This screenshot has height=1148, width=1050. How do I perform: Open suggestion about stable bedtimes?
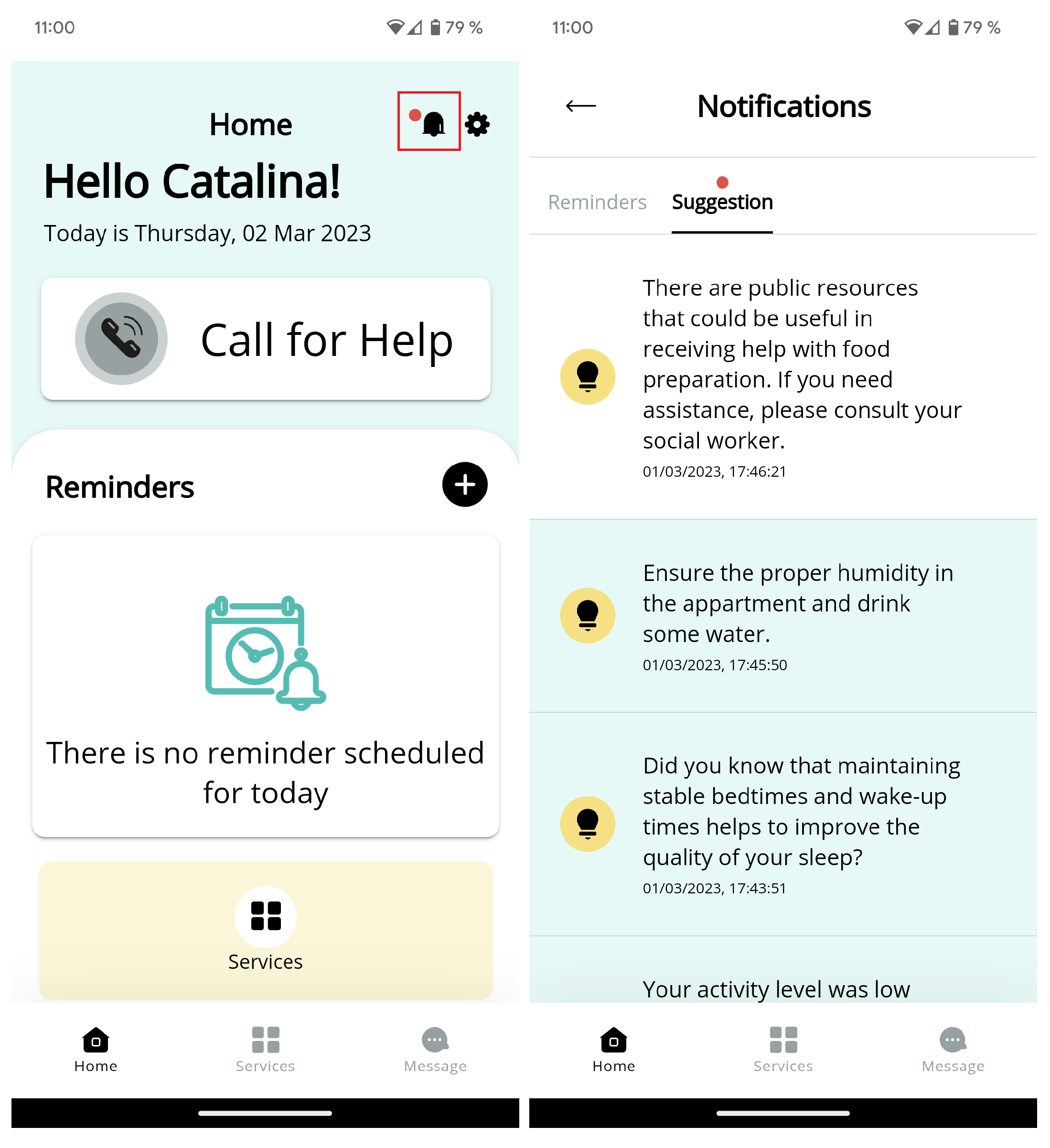(782, 824)
